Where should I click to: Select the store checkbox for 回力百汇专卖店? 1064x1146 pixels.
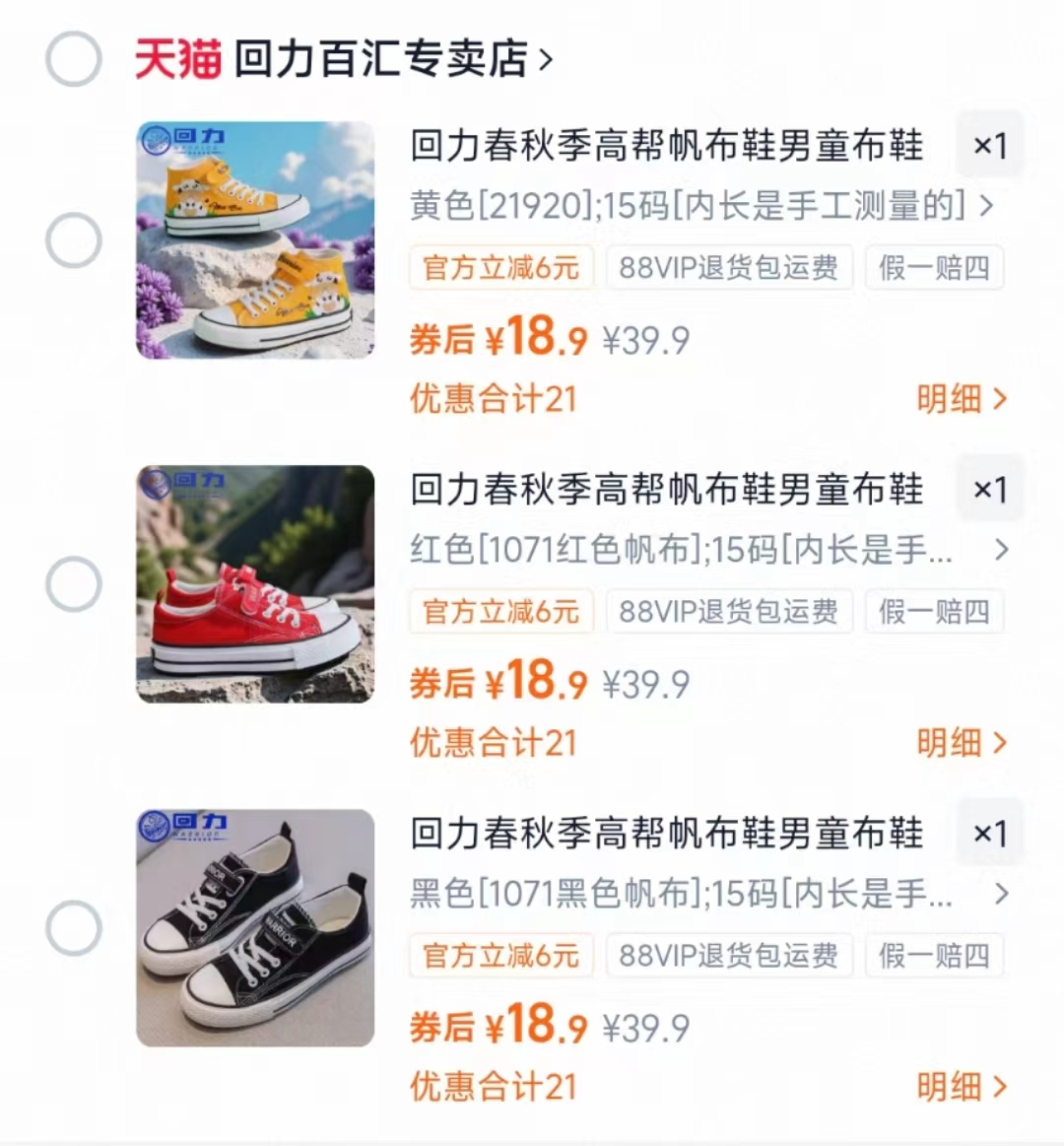pos(74,58)
